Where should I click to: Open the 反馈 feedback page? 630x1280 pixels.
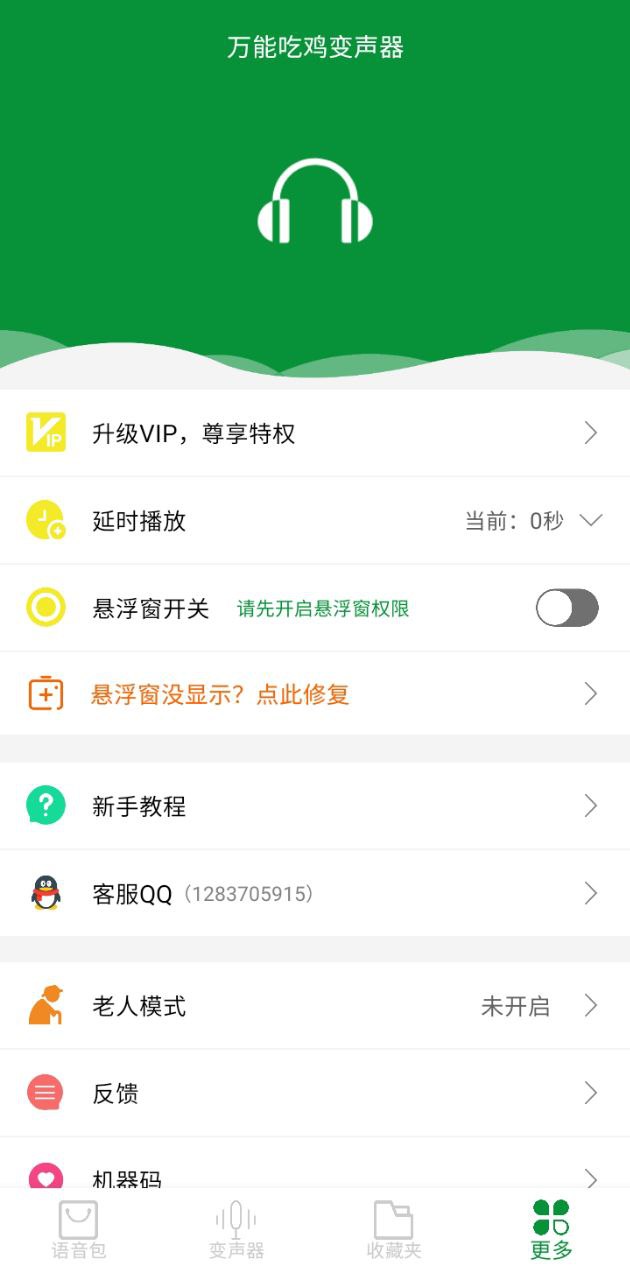[x=314, y=1093]
